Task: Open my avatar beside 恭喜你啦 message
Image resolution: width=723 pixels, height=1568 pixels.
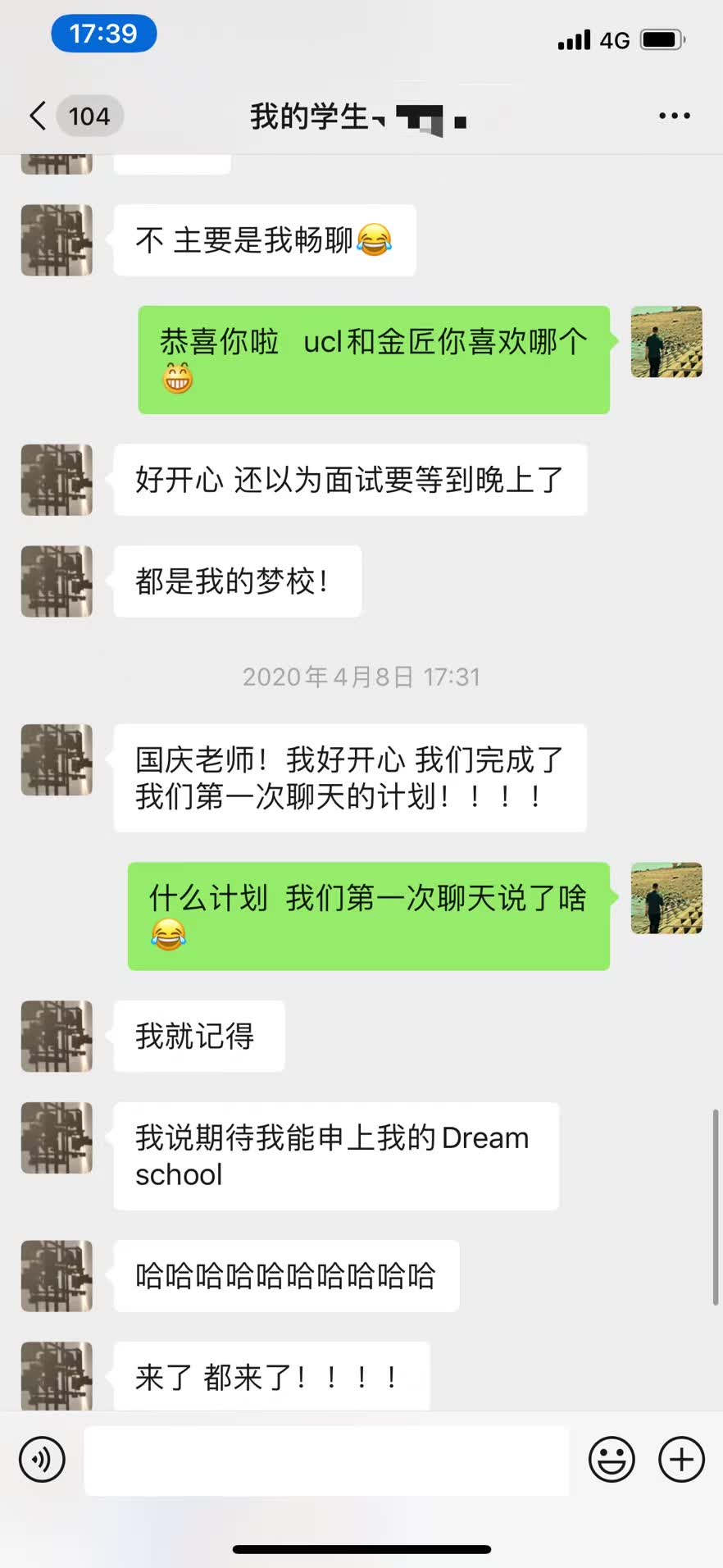Action: [x=666, y=342]
